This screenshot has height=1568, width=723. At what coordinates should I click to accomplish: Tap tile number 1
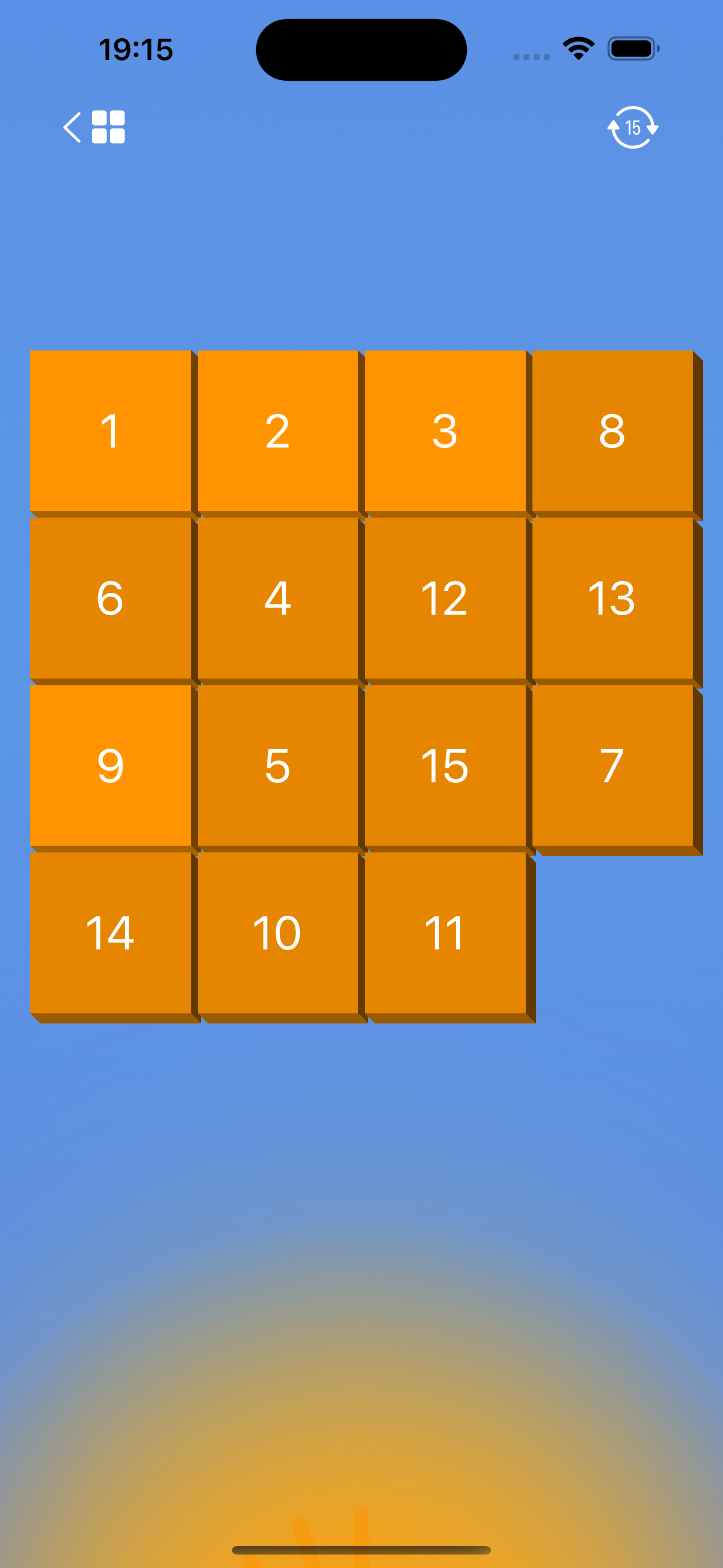pos(111,430)
